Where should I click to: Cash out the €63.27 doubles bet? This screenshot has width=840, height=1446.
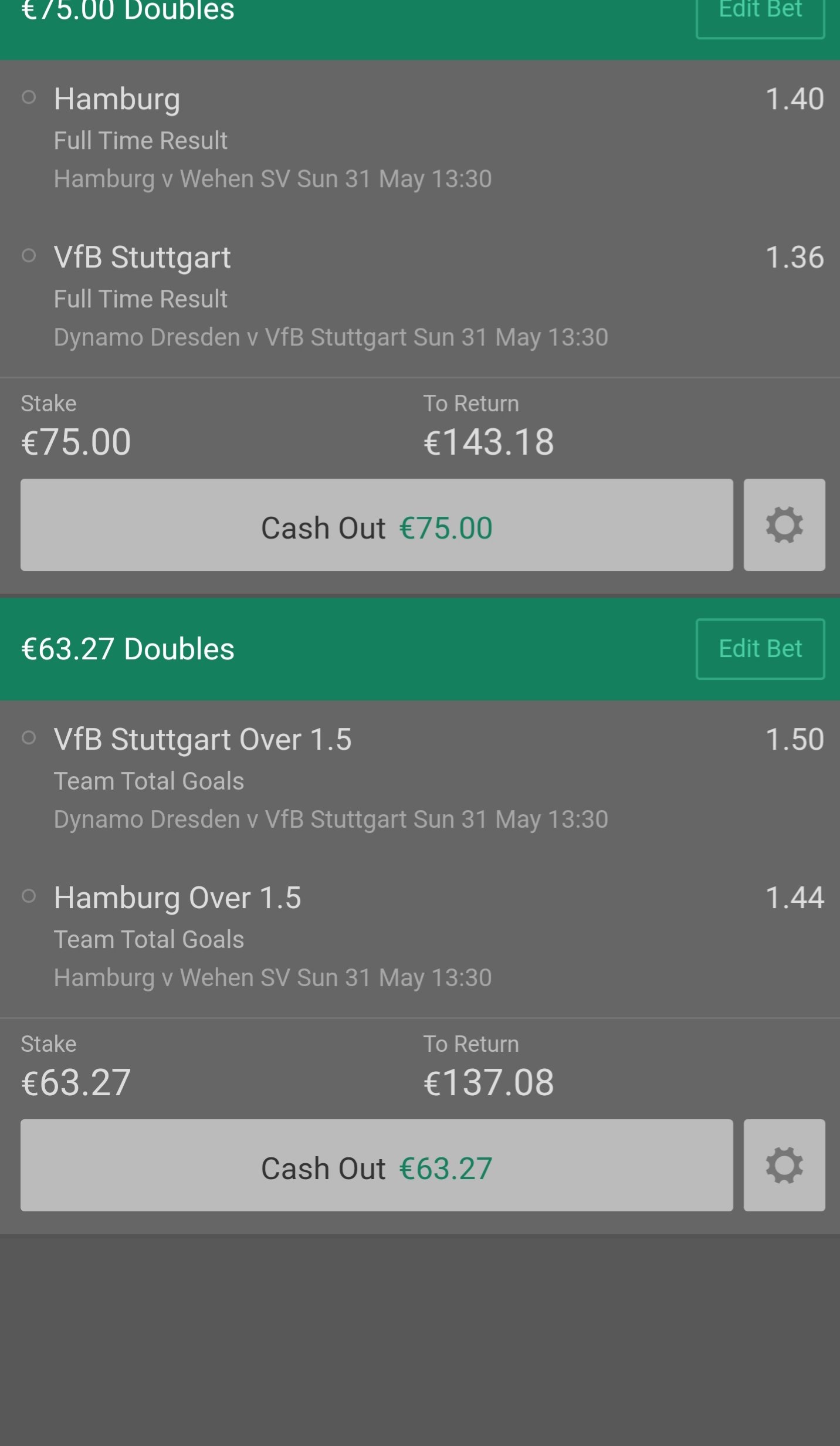pyautogui.click(x=377, y=1165)
